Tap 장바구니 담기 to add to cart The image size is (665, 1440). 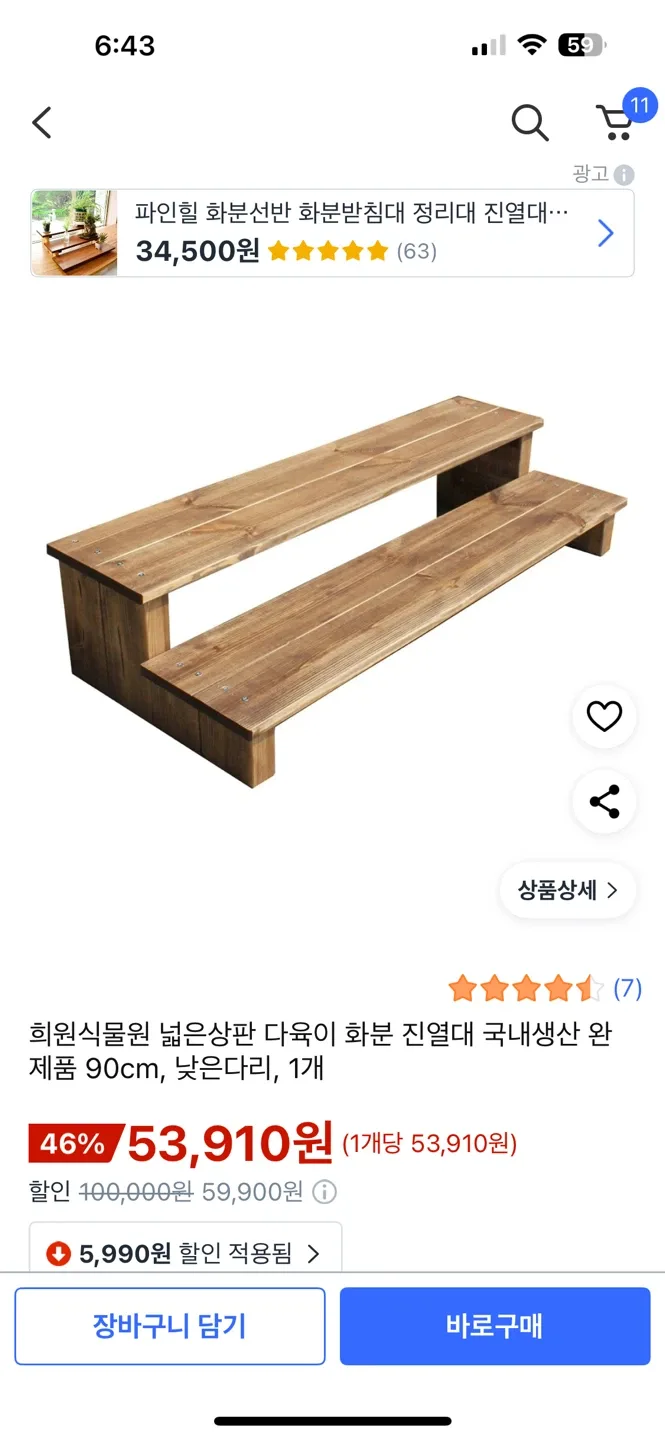click(170, 1326)
